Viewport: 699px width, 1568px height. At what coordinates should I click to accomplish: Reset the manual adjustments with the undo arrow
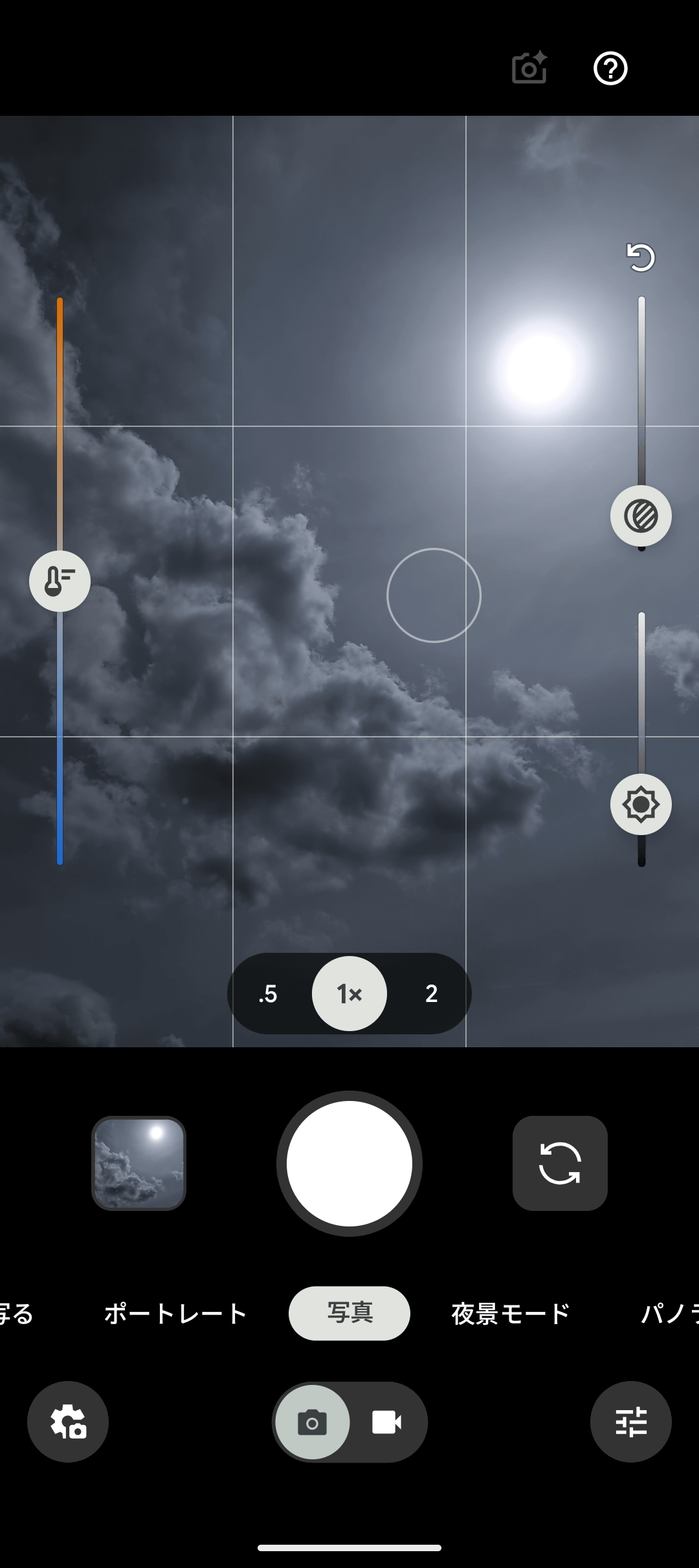coord(641,257)
